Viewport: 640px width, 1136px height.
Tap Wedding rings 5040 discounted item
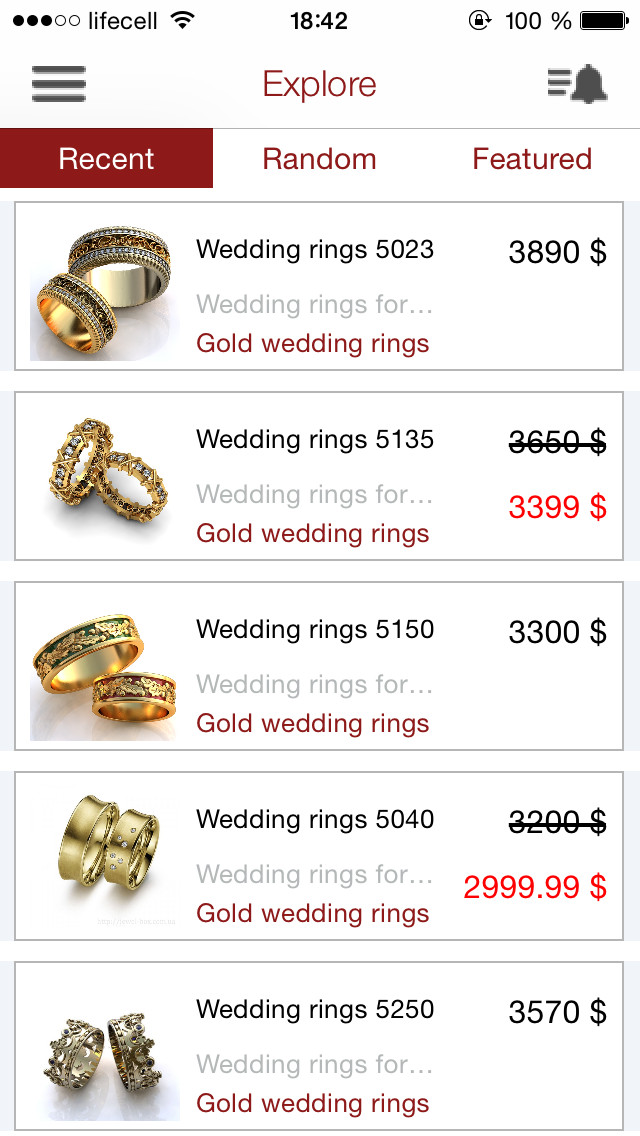pyautogui.click(x=319, y=857)
